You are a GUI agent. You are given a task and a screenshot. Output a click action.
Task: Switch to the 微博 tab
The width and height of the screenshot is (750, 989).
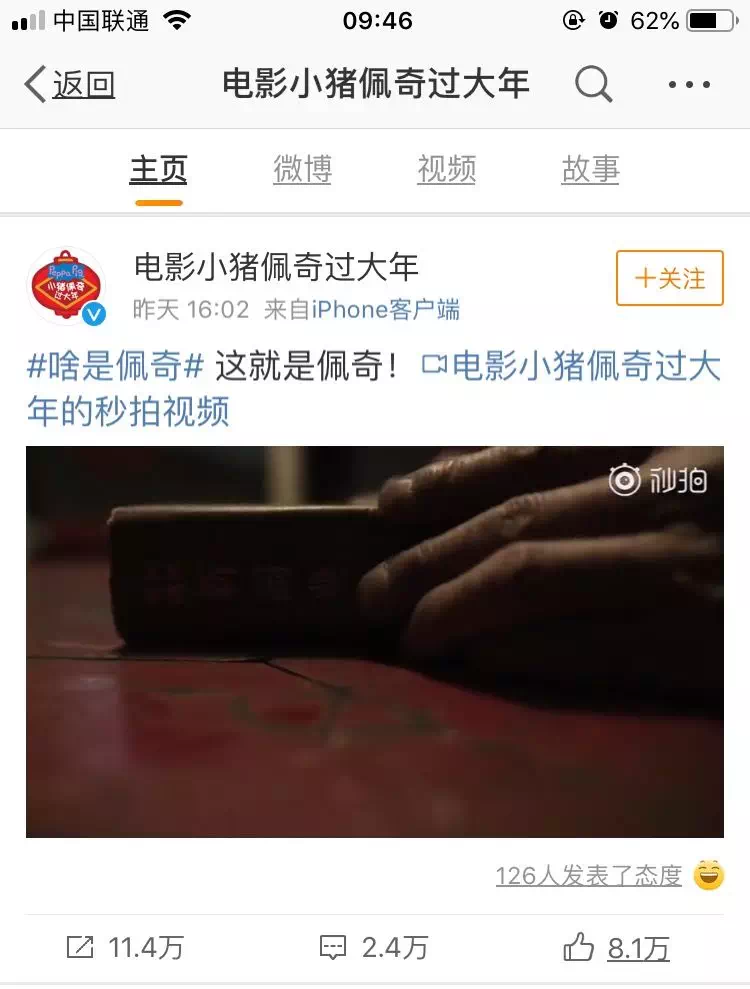302,170
